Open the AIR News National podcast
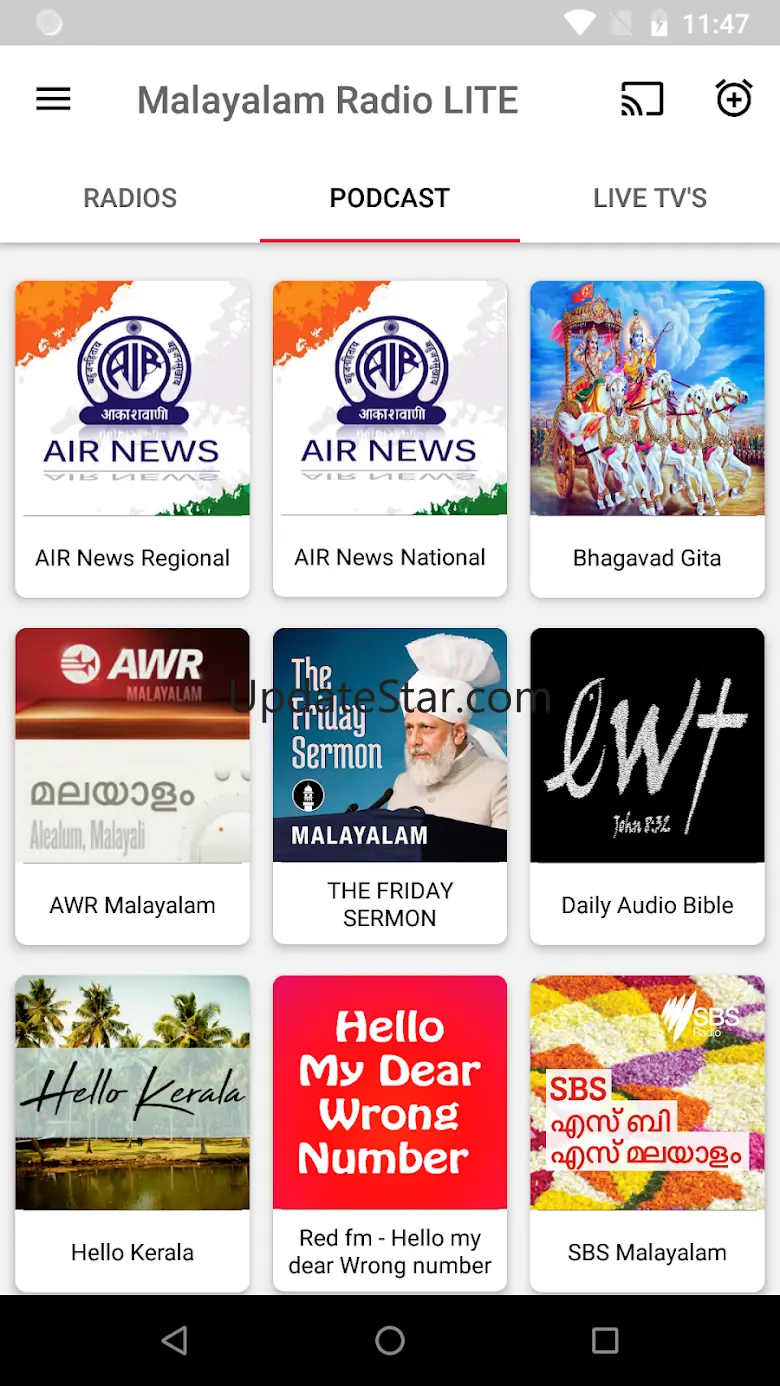This screenshot has width=780, height=1386. tap(389, 438)
